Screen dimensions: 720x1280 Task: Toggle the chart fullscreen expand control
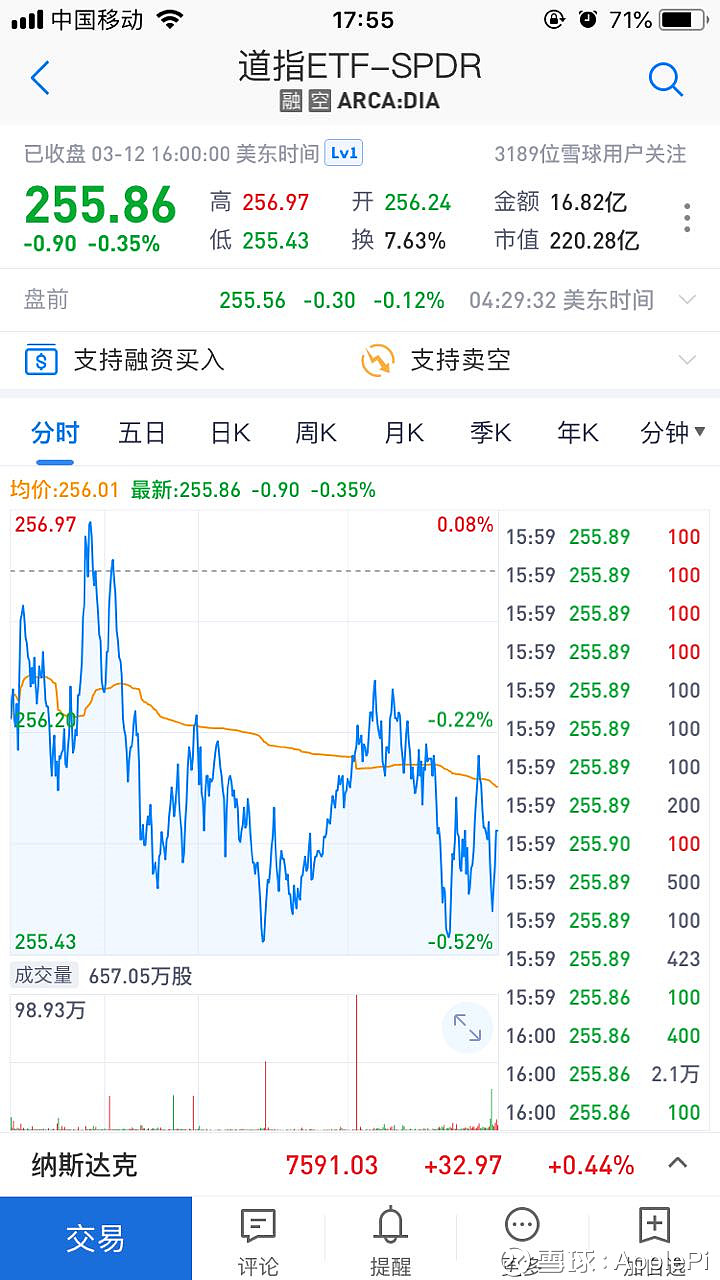pyautogui.click(x=467, y=1028)
